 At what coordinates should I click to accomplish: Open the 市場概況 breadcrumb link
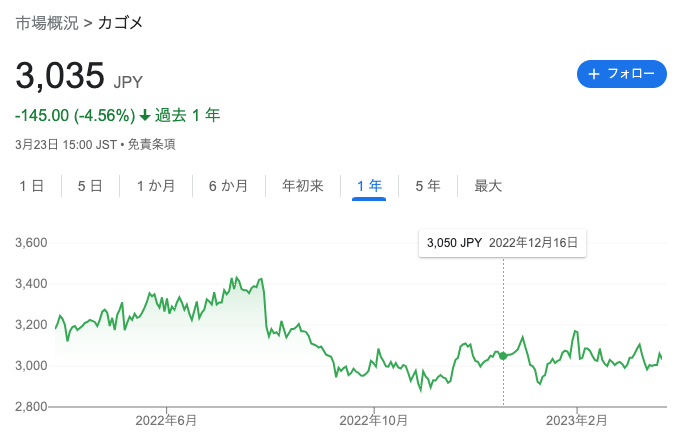click(x=48, y=22)
